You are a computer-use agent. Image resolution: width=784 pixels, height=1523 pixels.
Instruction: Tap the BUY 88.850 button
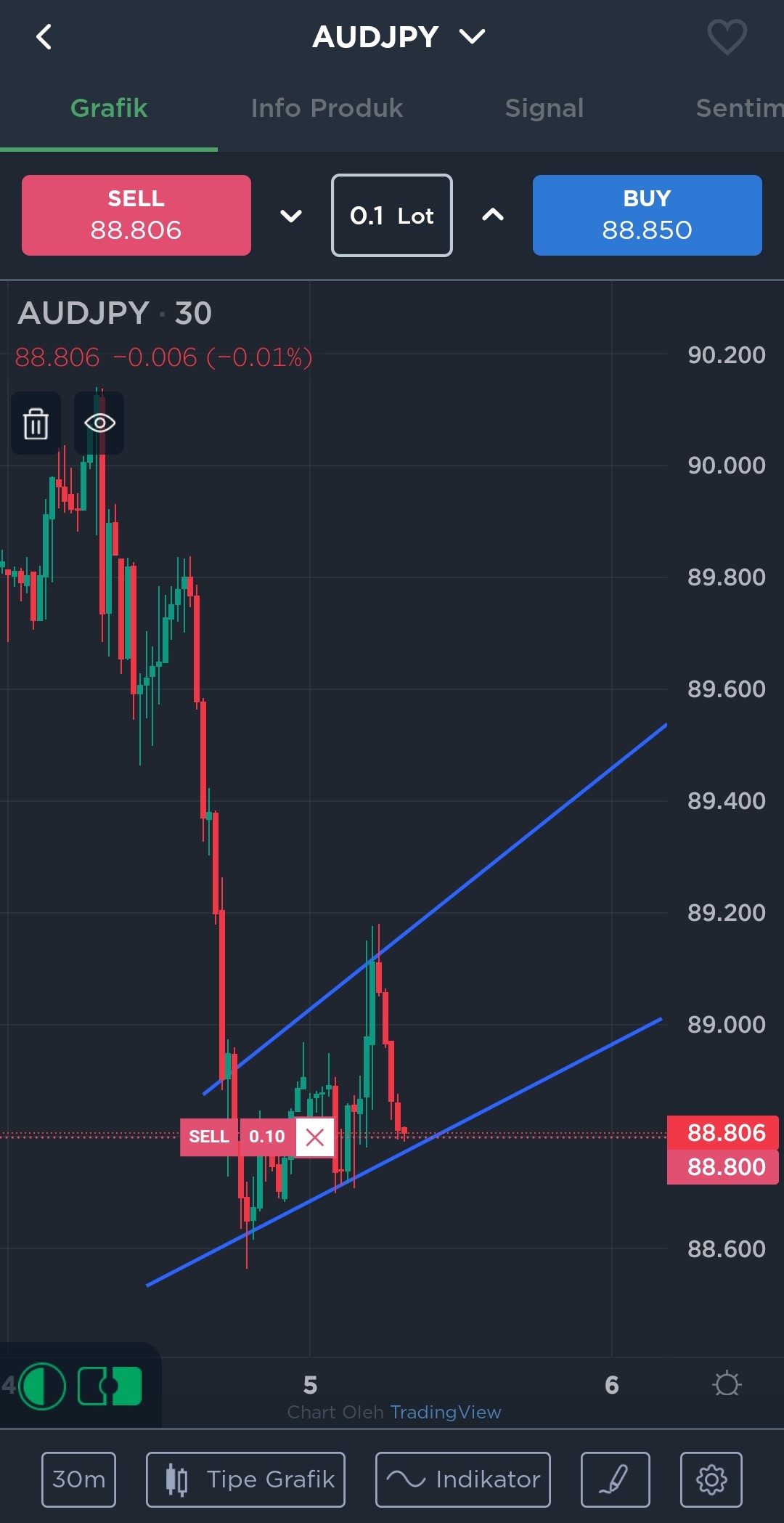click(647, 215)
